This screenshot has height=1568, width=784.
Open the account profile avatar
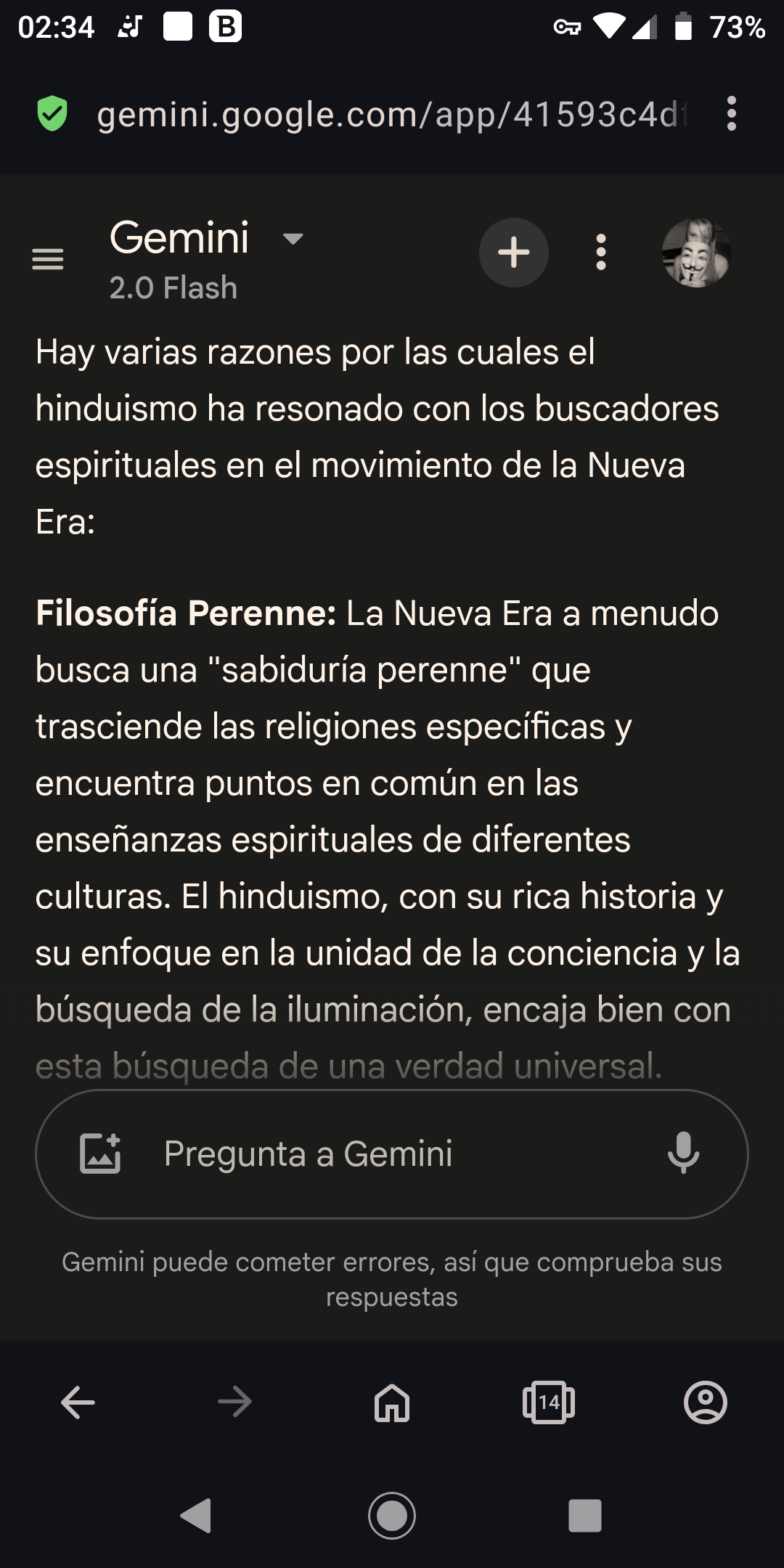coord(696,253)
